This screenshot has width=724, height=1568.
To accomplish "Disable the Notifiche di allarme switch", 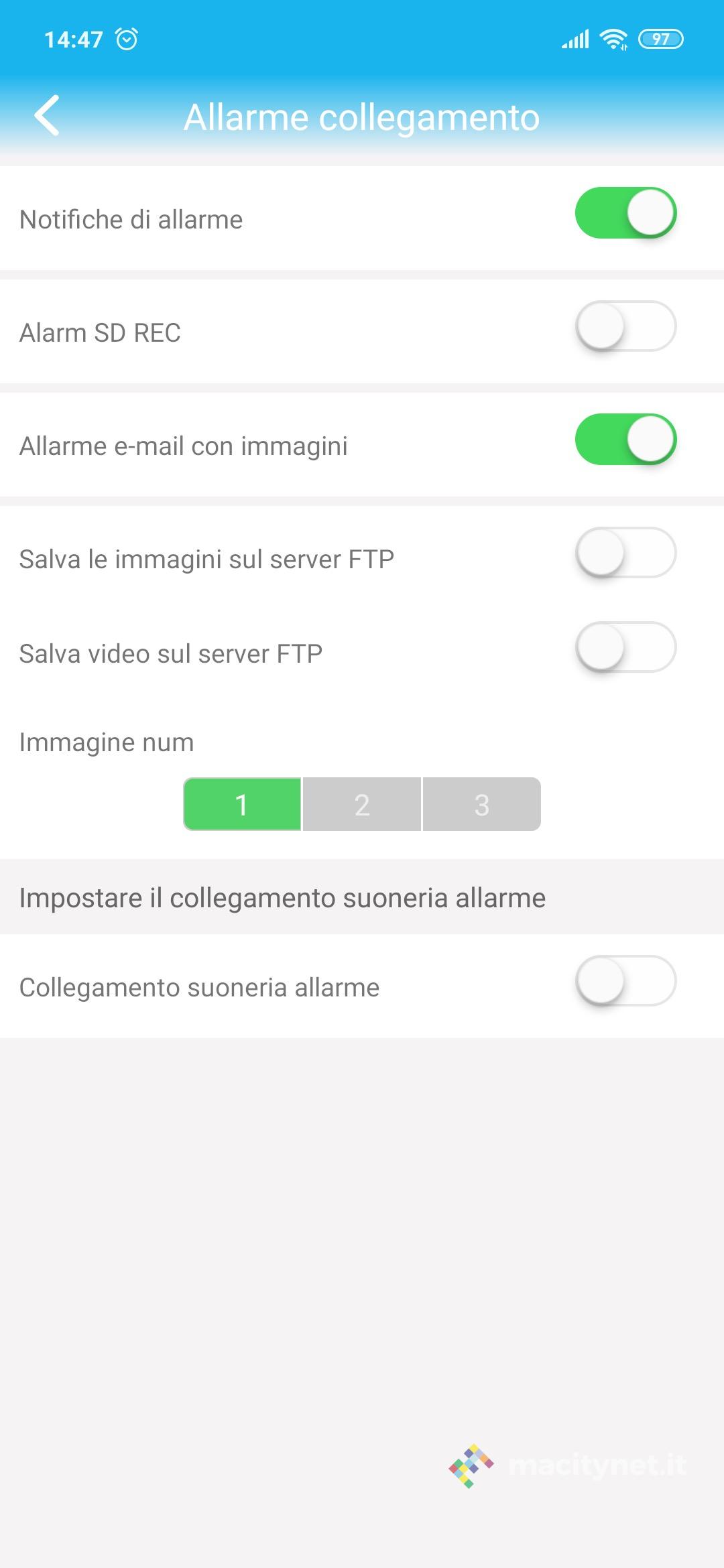I will coord(625,213).
